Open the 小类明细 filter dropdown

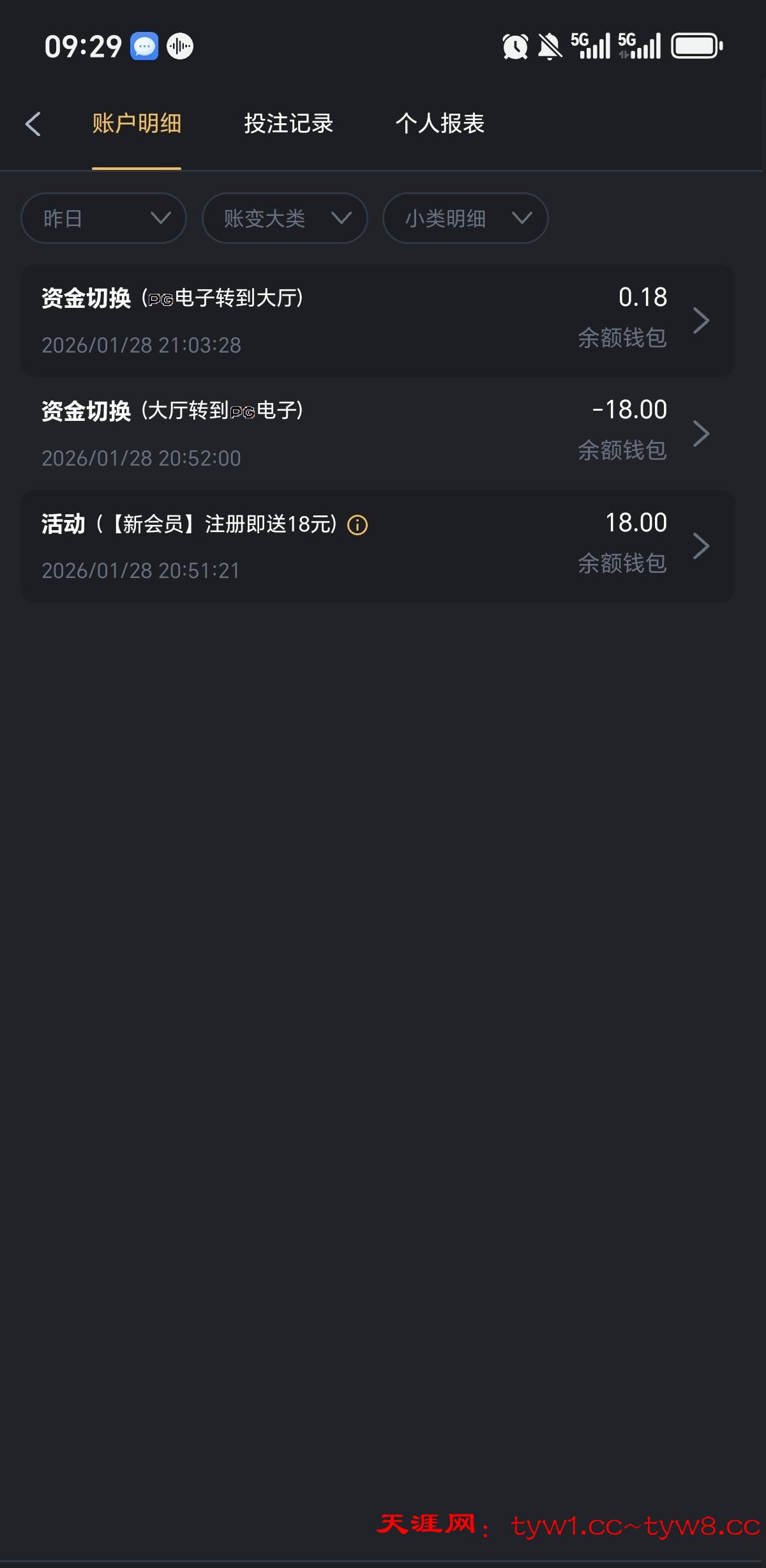[465, 218]
